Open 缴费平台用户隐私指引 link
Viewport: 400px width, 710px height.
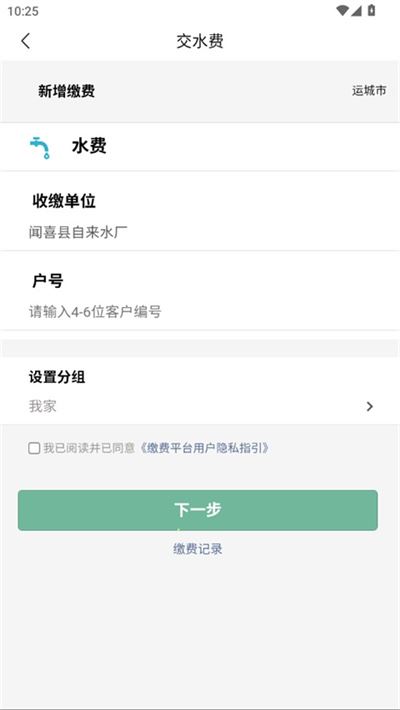[204, 448]
